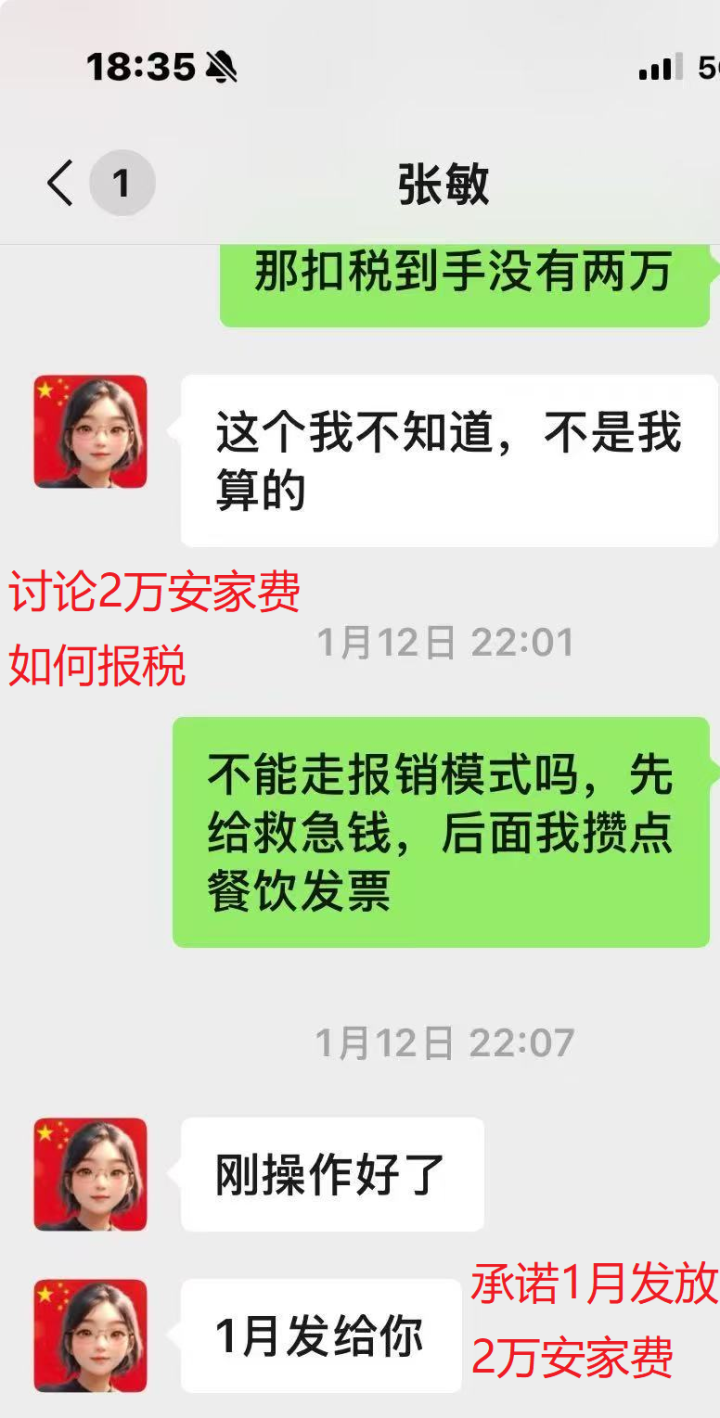This screenshot has height=1418, width=720.
Task: Open avatar beside "1月发给你" message
Action: (x=91, y=1335)
